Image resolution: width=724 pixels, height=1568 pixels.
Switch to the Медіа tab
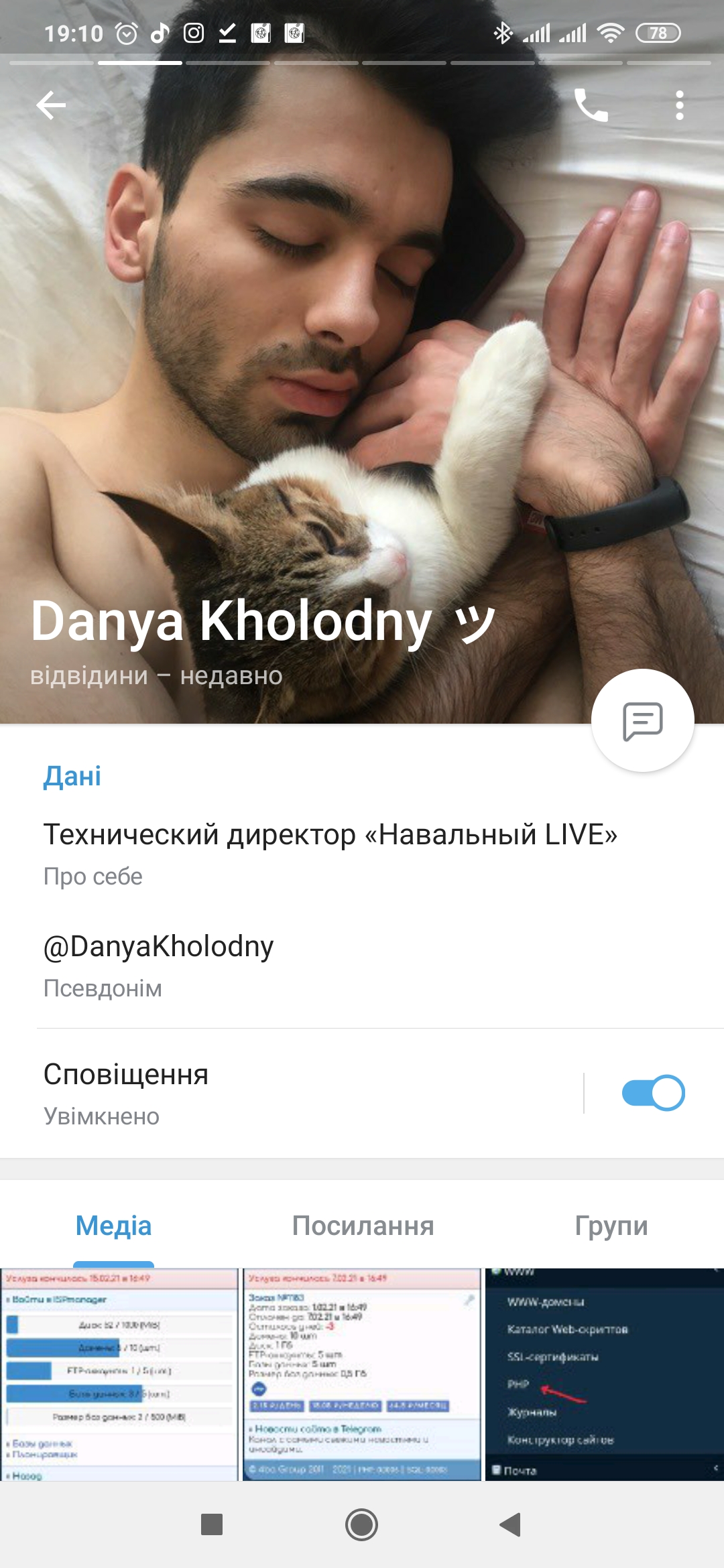point(113,1226)
